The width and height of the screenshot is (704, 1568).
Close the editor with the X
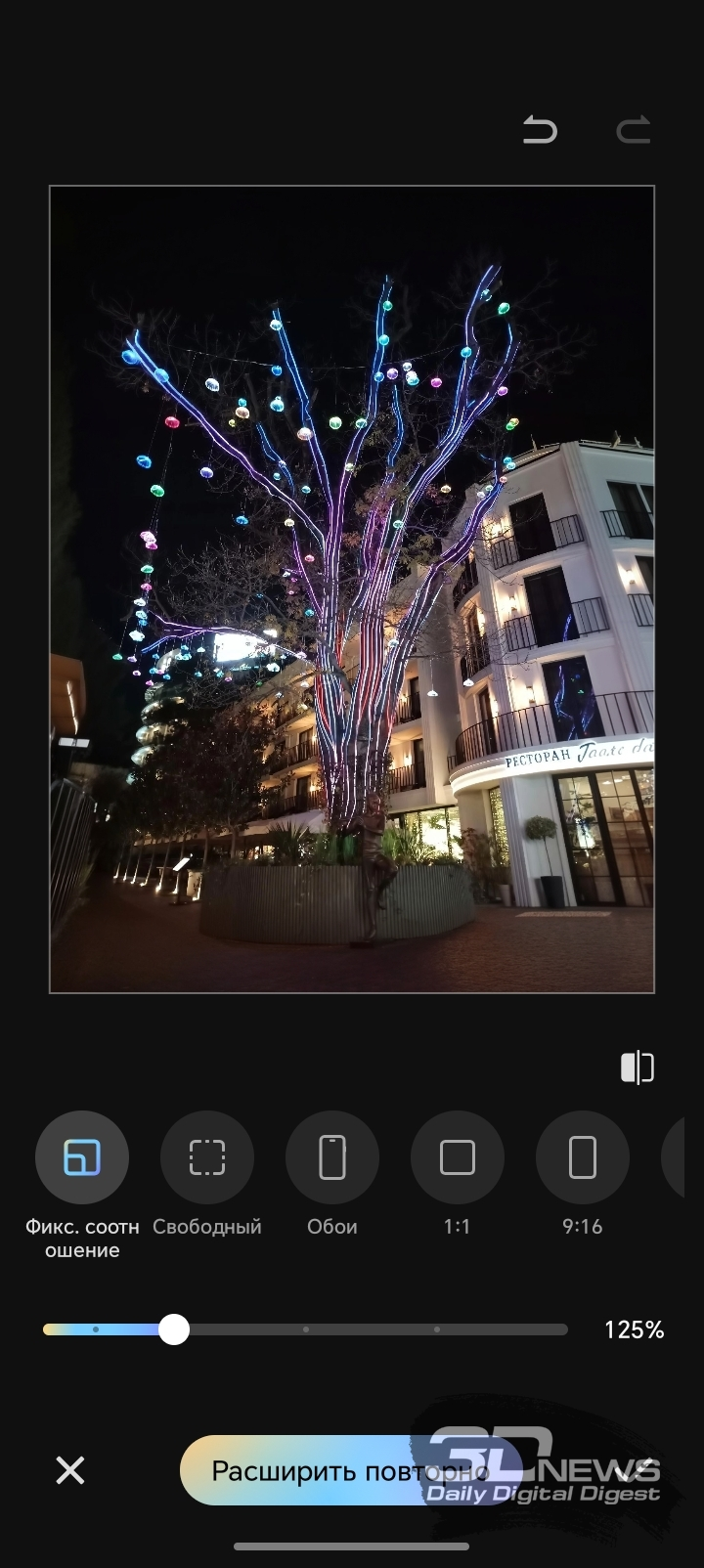pos(70,1470)
